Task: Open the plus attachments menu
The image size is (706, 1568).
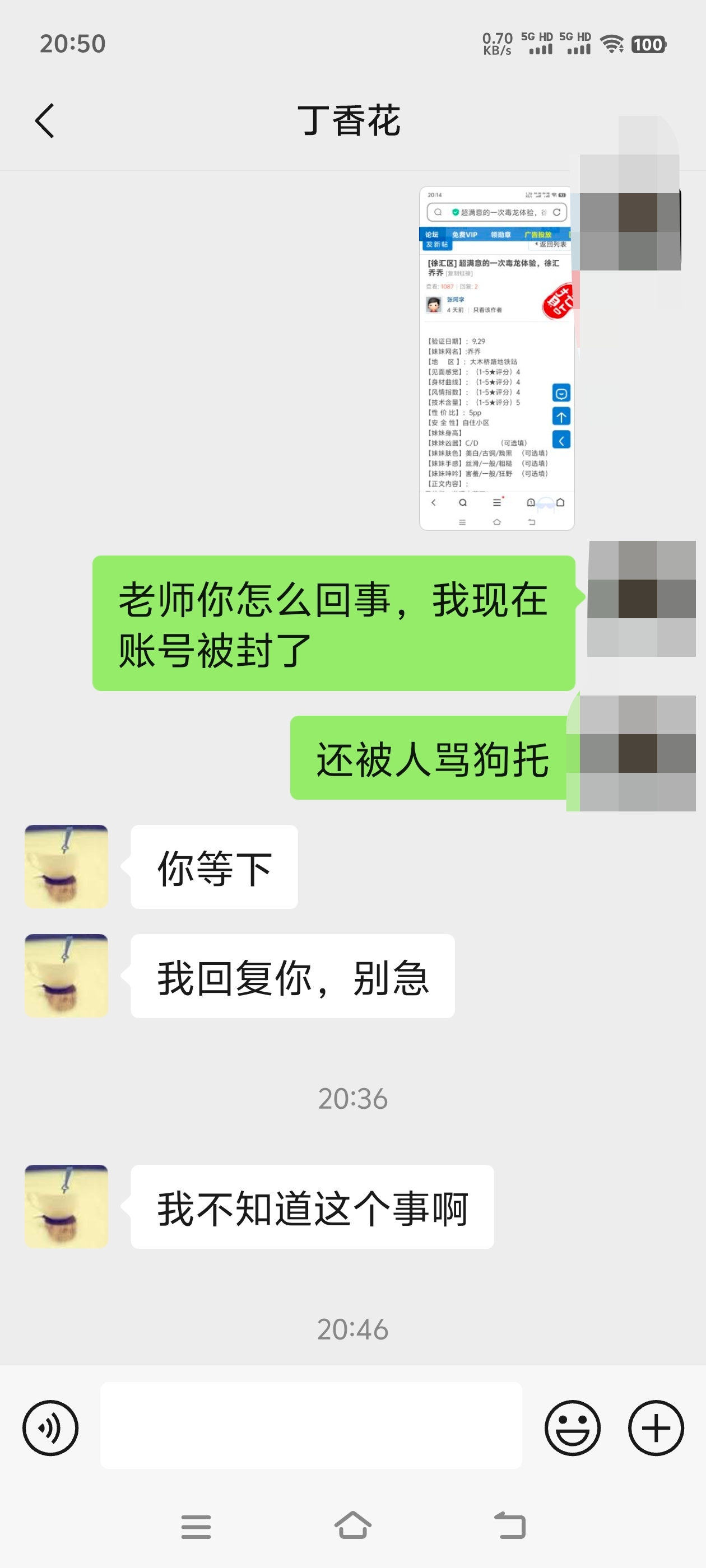Action: click(x=656, y=1427)
